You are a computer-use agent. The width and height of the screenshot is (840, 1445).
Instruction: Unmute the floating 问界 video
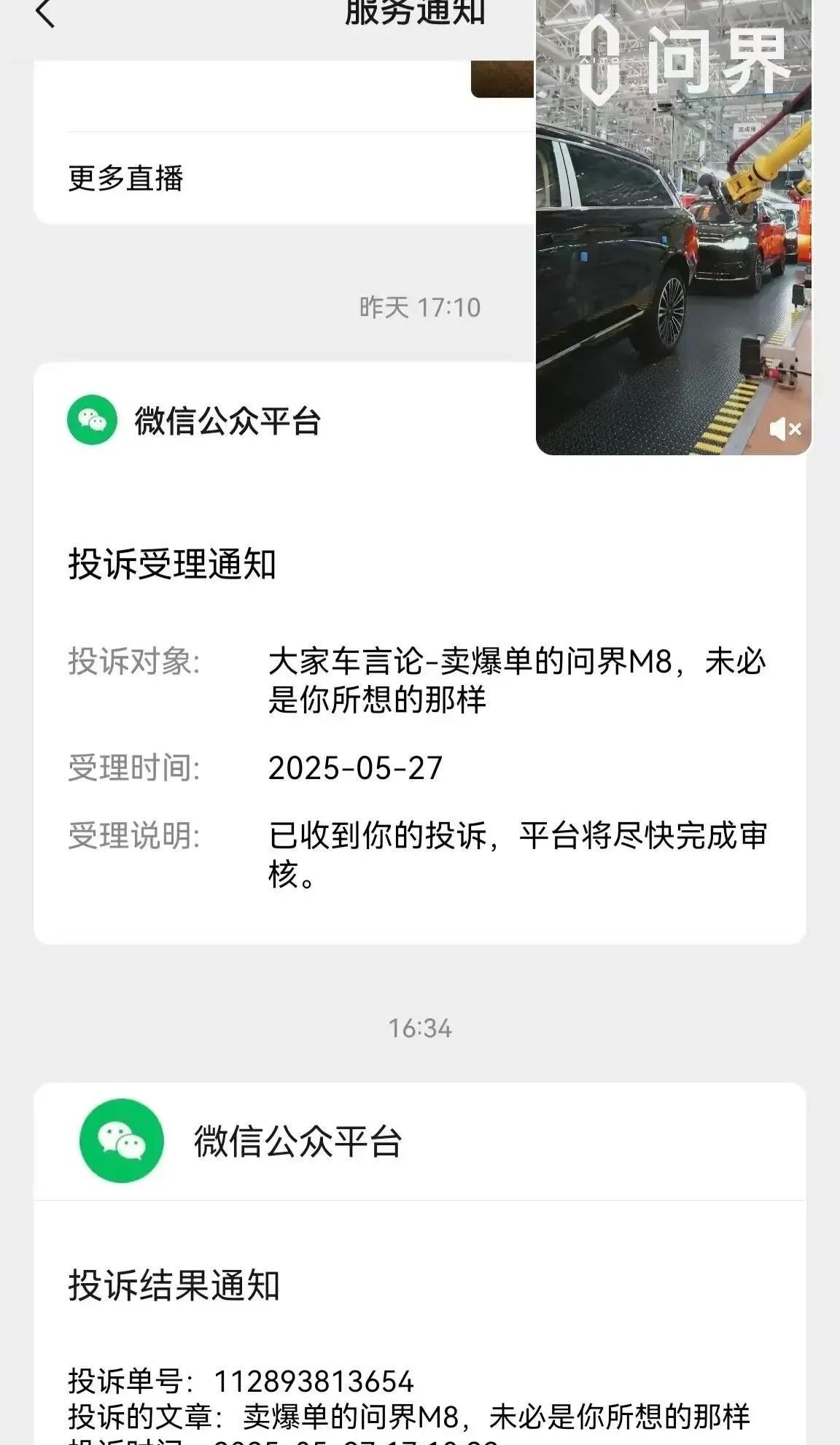785,429
